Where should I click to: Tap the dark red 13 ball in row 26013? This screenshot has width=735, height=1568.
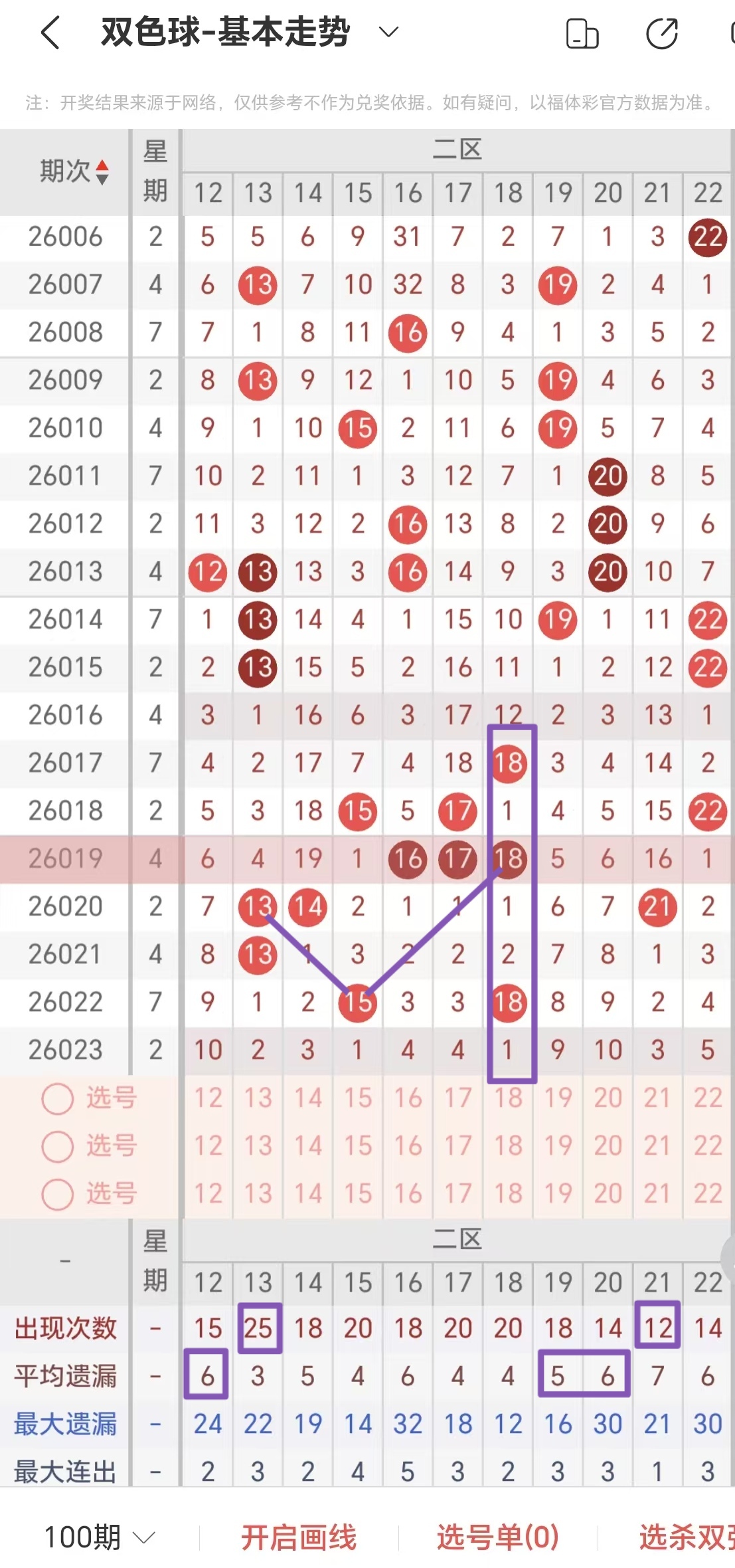click(258, 571)
